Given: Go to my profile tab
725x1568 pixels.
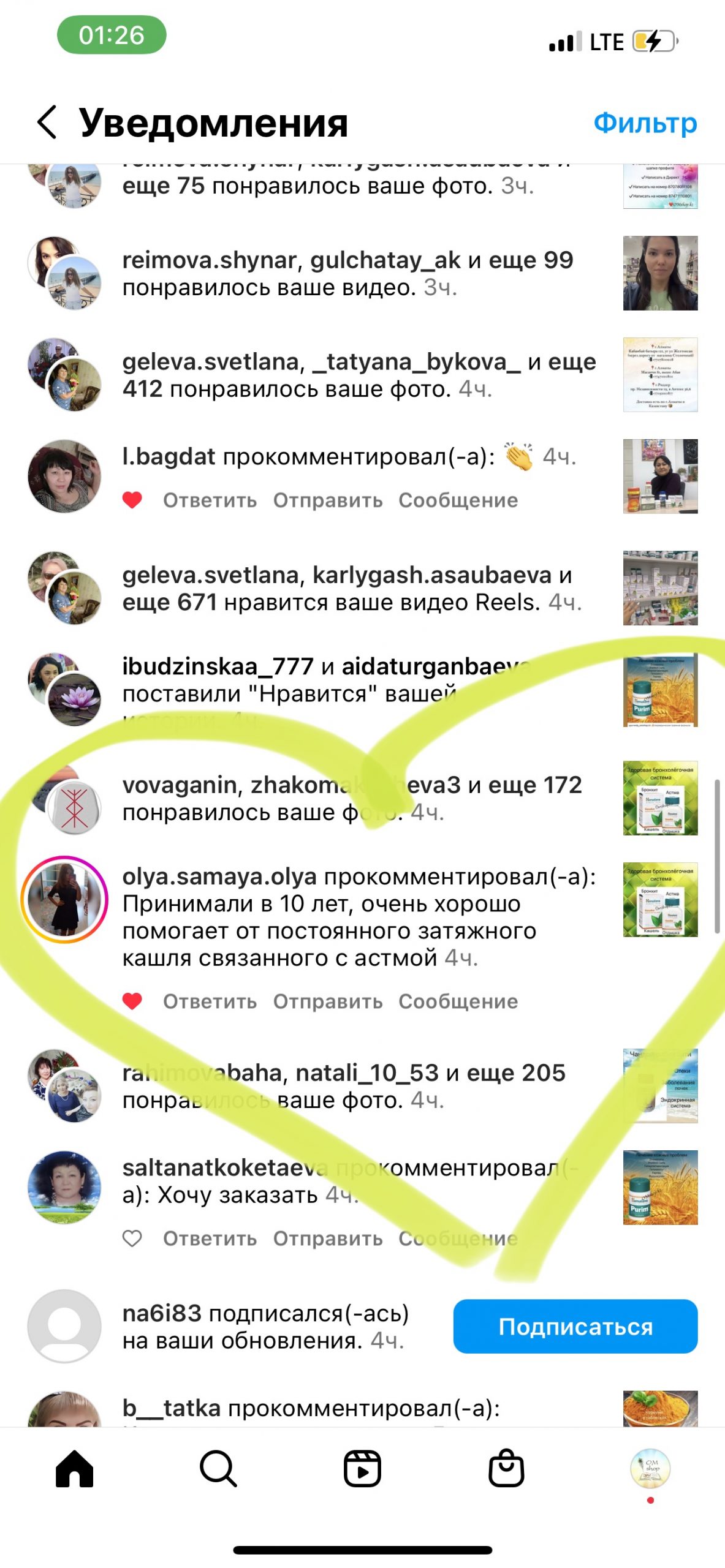Looking at the screenshot, I should [650, 1469].
